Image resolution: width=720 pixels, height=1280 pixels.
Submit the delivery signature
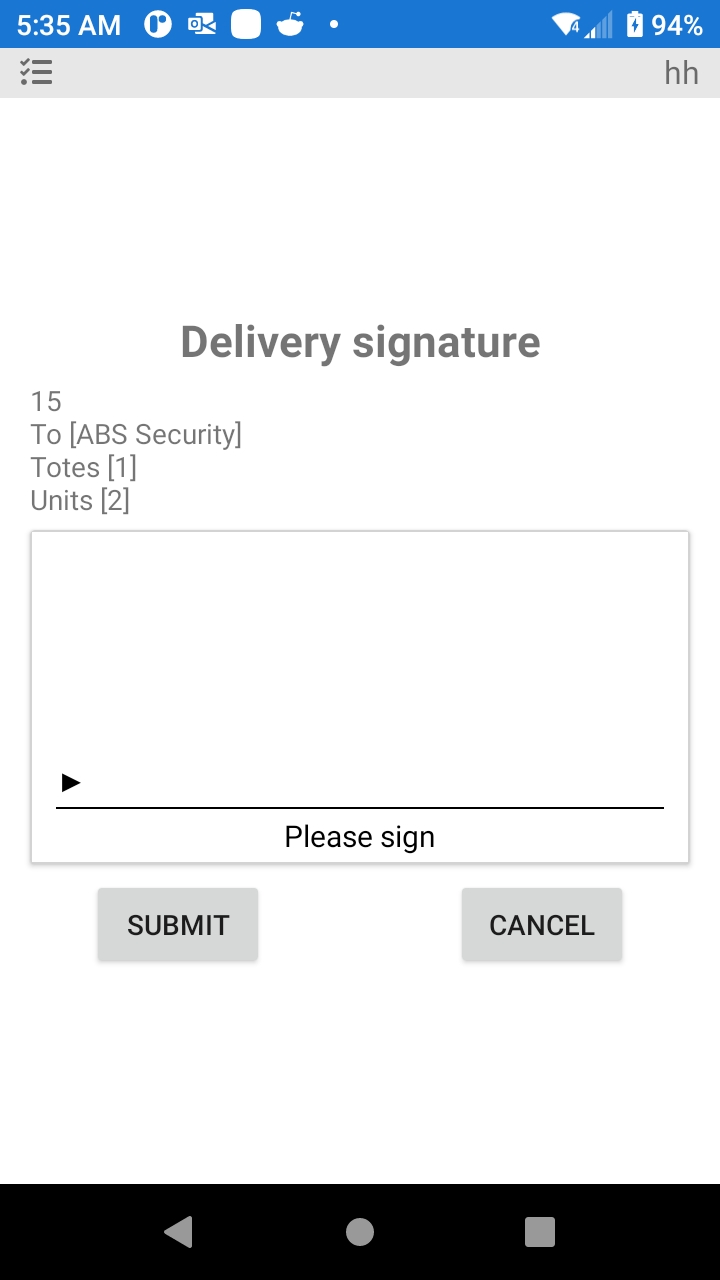(x=178, y=925)
